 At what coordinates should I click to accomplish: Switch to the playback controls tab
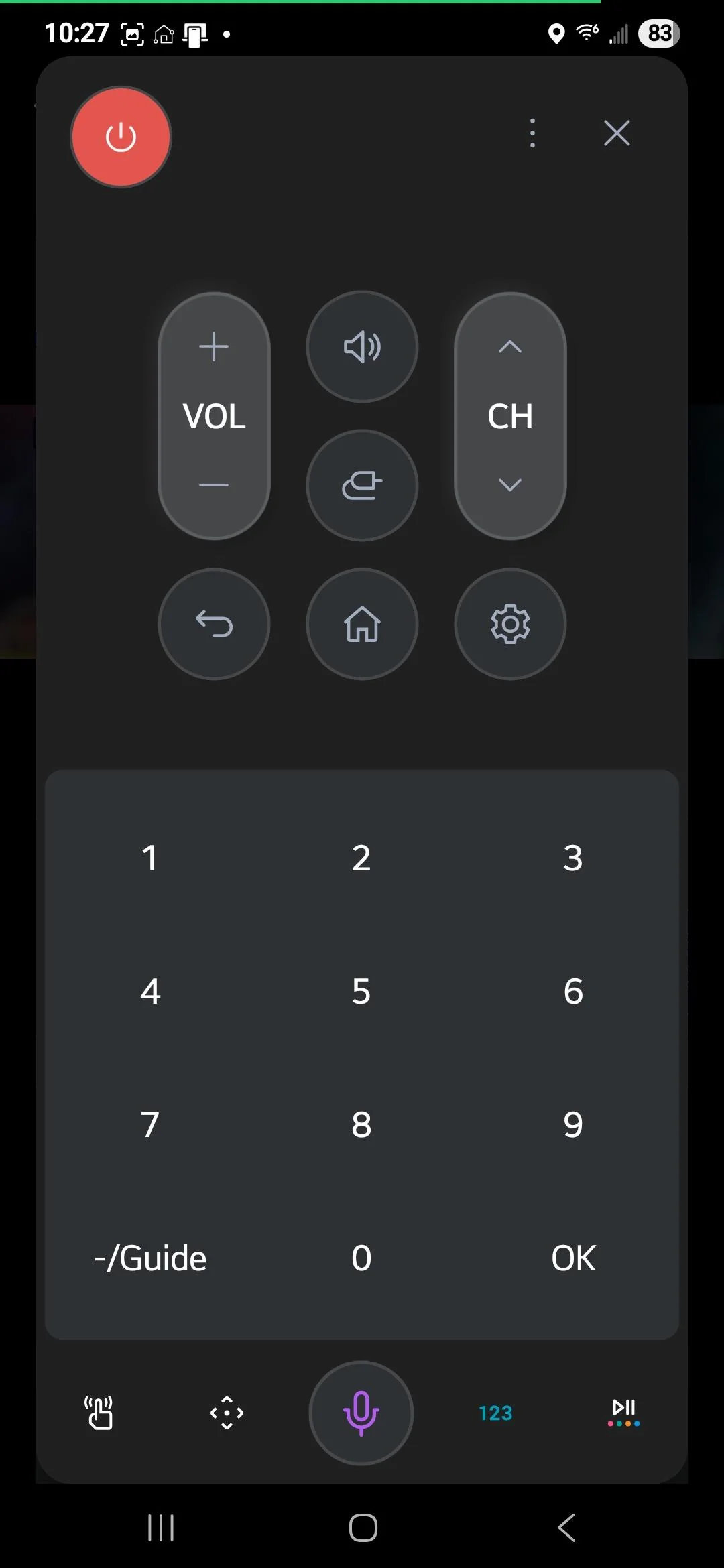[x=623, y=1413]
